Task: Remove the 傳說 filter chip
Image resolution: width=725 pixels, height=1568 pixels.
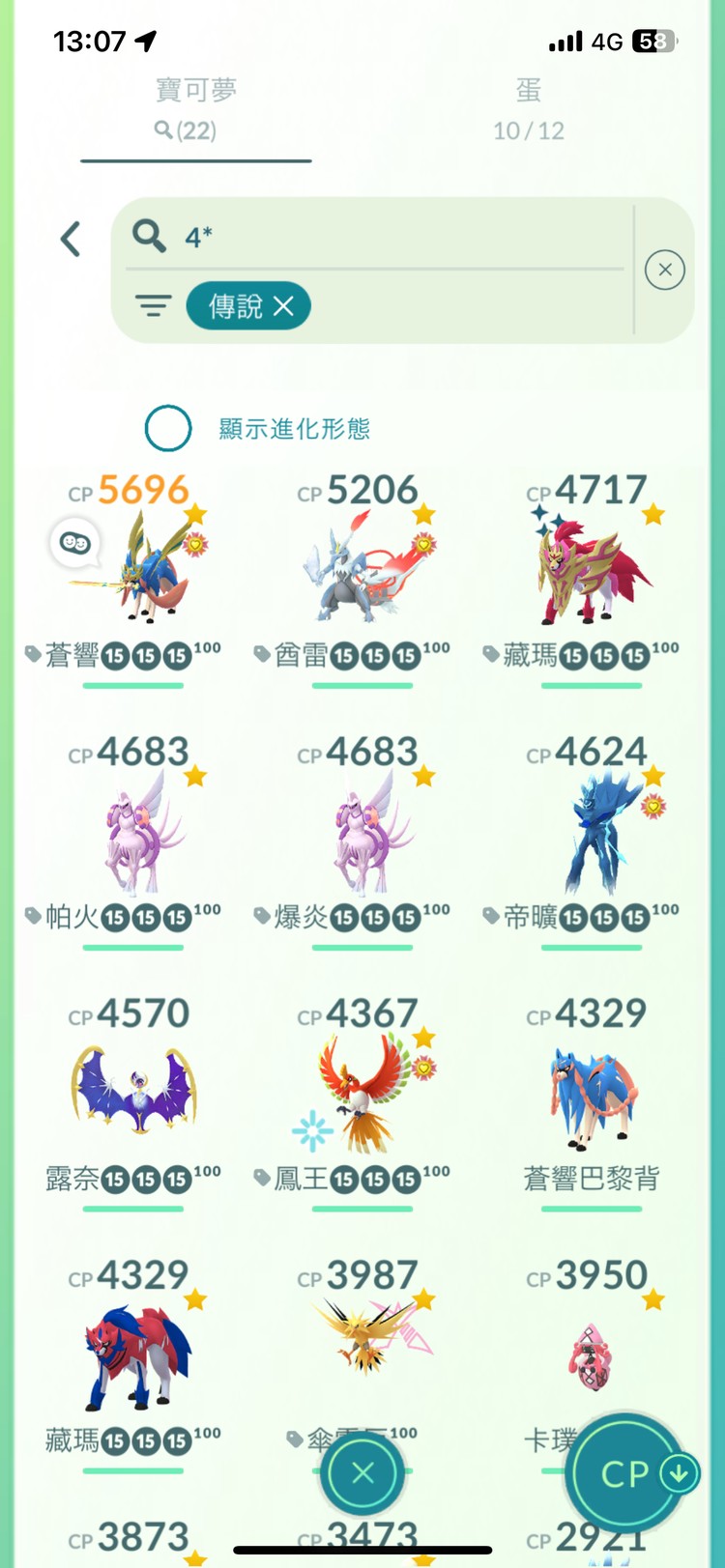Action: (x=283, y=306)
